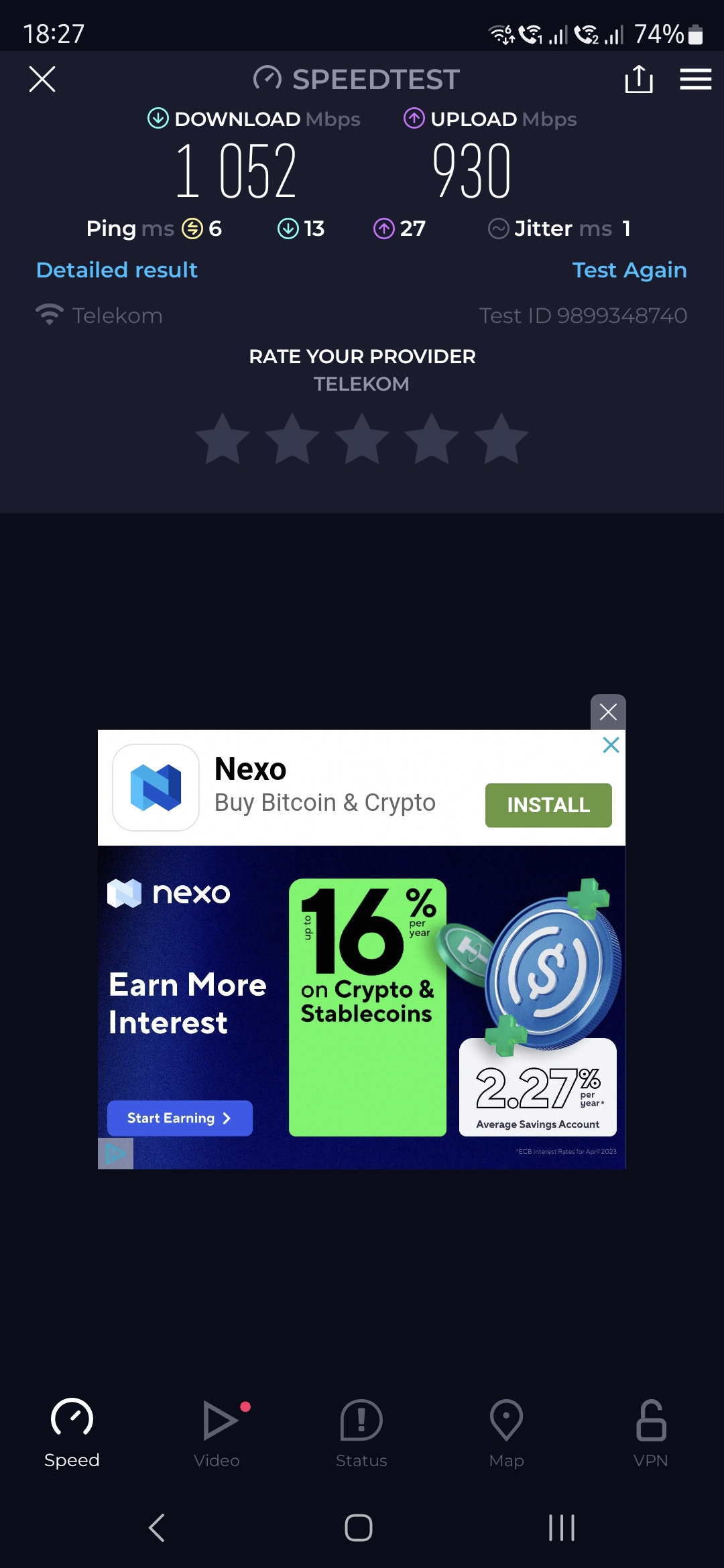Dismiss the Nexo ad with the gray X
This screenshot has width=724, height=1568.
click(608, 712)
